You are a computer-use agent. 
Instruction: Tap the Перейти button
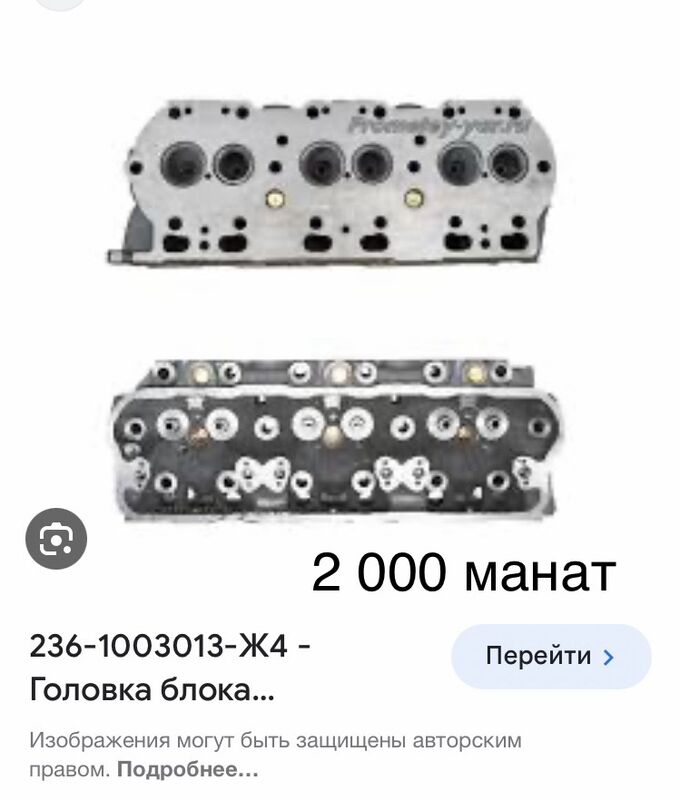(550, 657)
